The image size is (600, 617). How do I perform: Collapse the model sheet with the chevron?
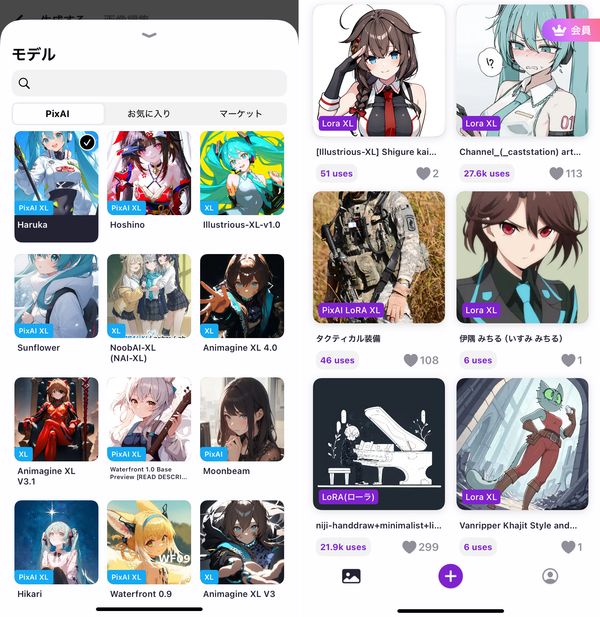pos(149,35)
